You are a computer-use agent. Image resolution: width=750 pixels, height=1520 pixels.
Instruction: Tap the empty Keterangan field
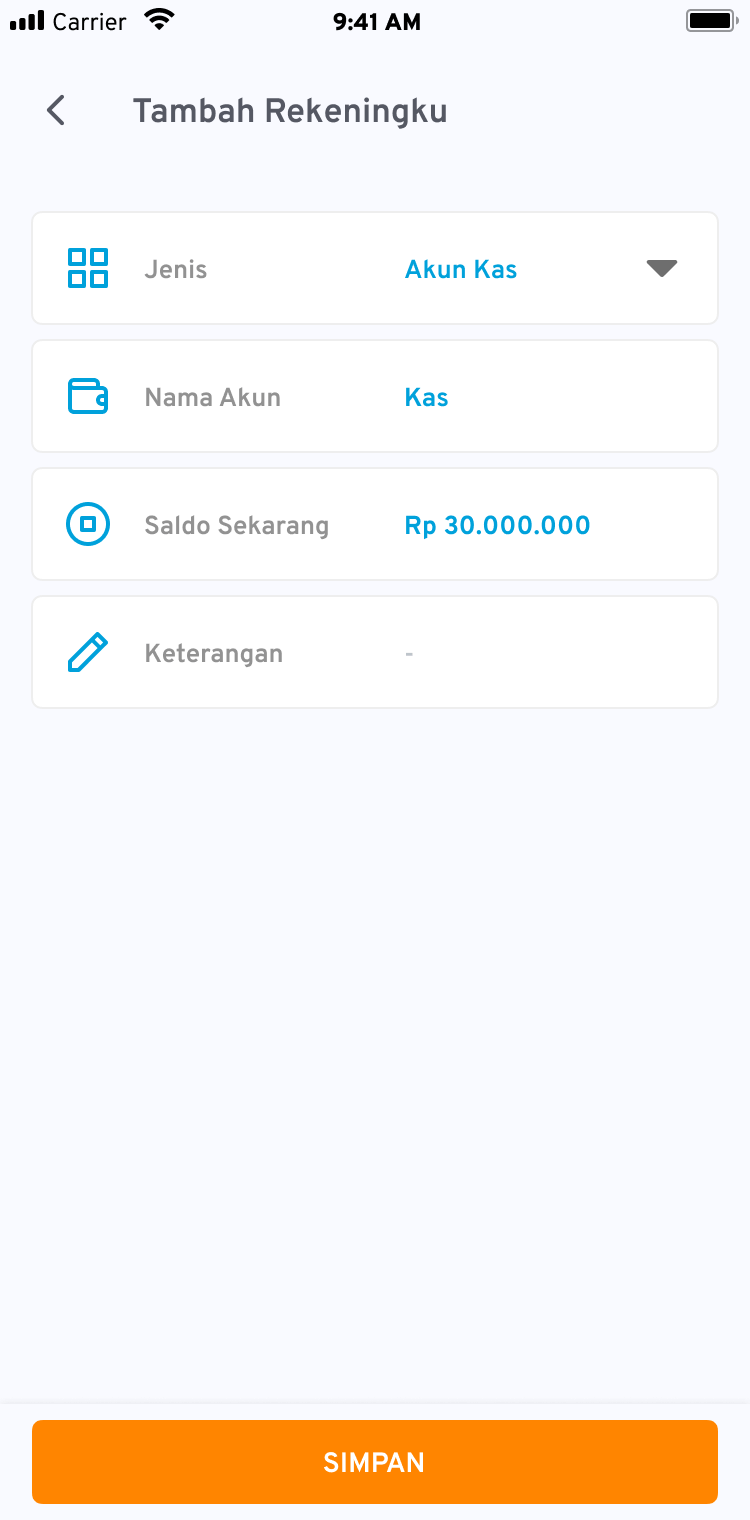(408, 651)
